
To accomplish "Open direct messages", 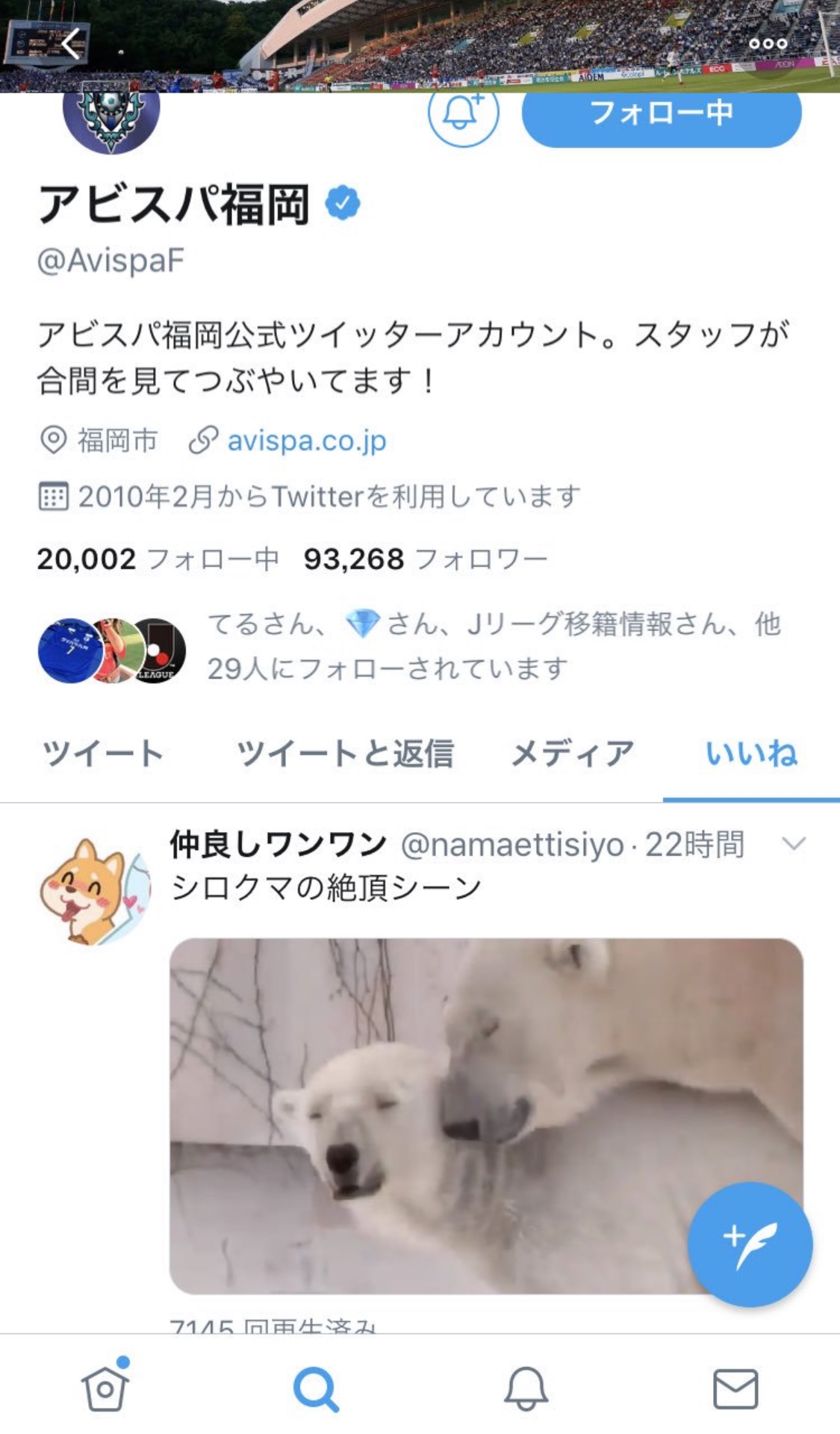I will pyautogui.click(x=735, y=1389).
